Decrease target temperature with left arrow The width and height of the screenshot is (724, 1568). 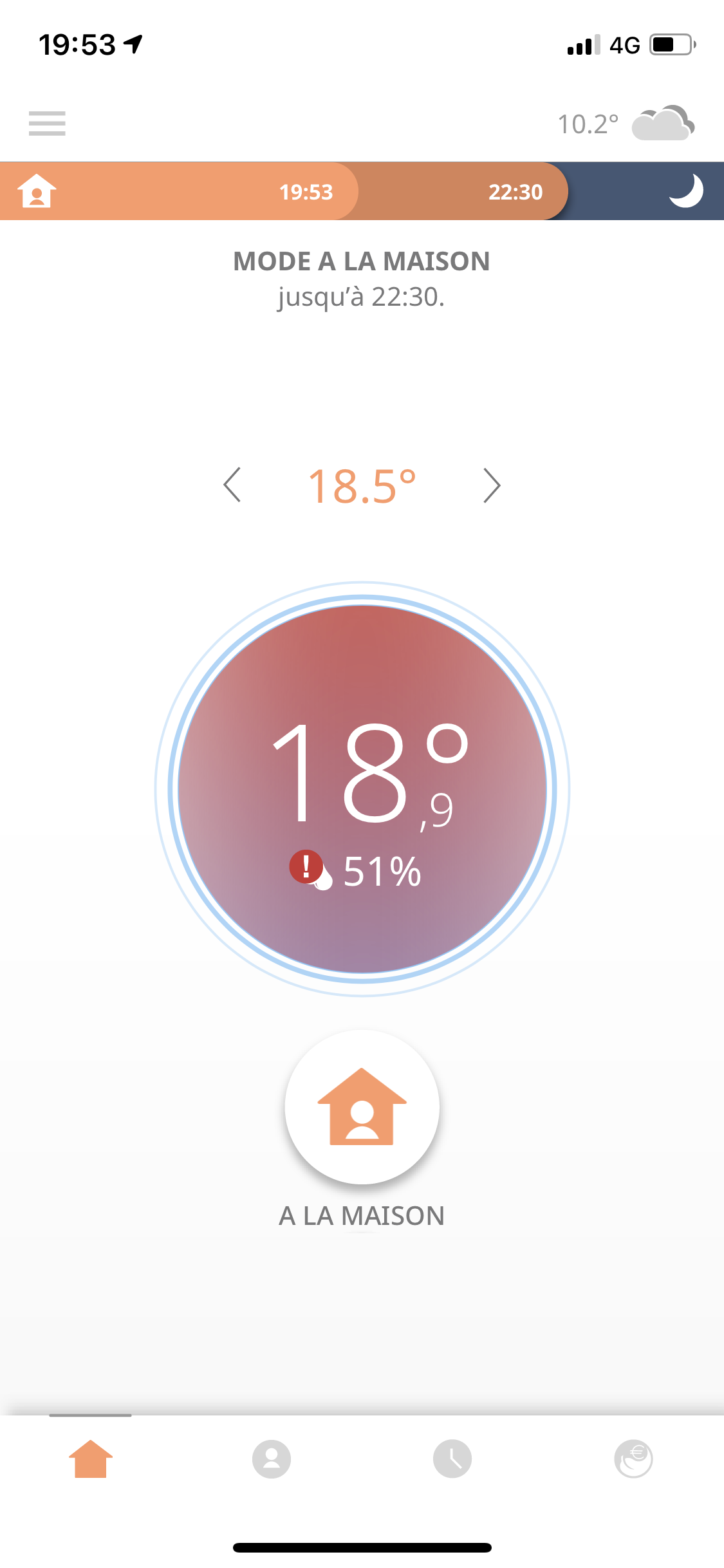tap(232, 485)
